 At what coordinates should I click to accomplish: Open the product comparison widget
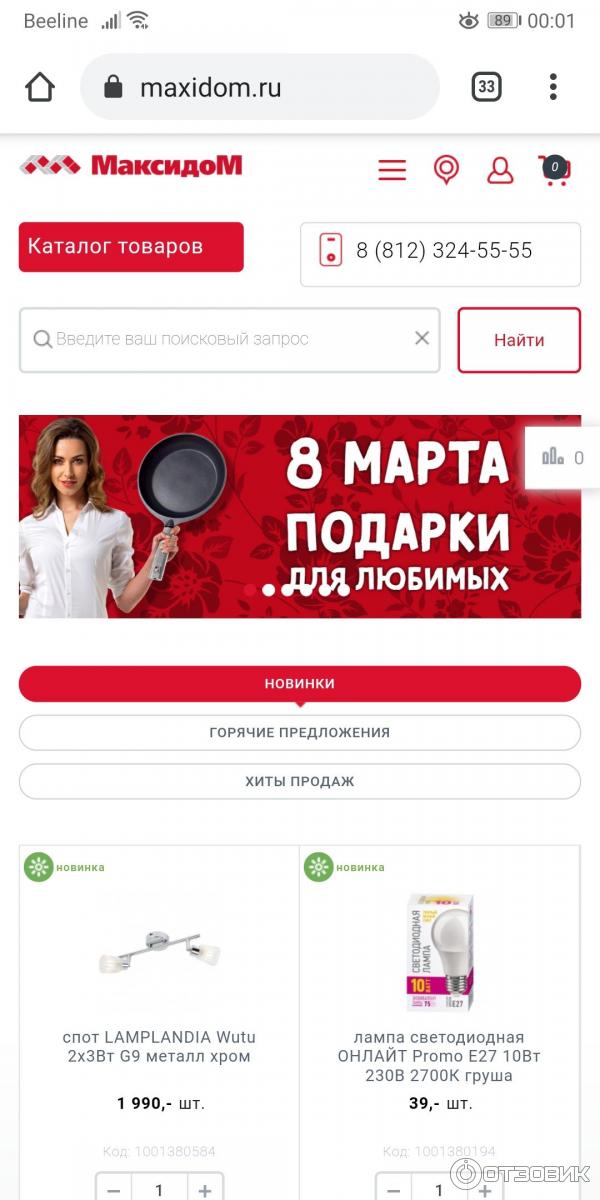(562, 458)
